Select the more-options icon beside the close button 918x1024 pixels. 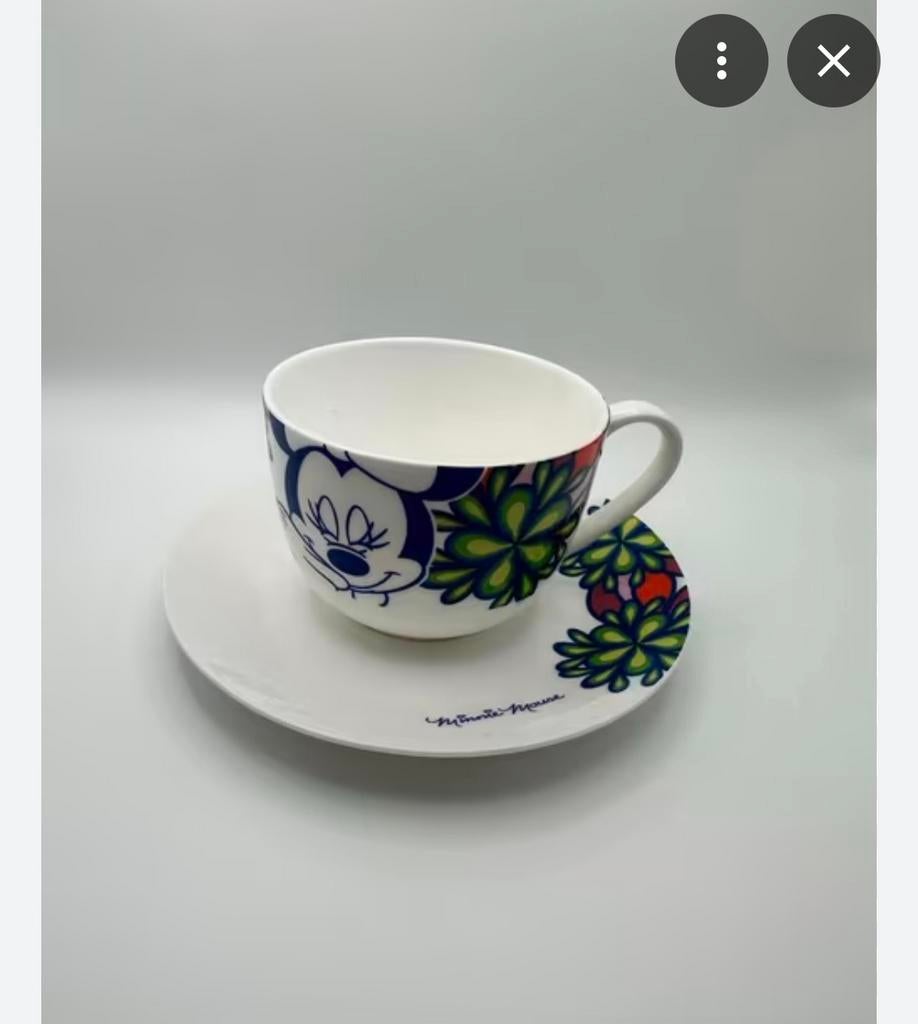pyautogui.click(x=721, y=61)
